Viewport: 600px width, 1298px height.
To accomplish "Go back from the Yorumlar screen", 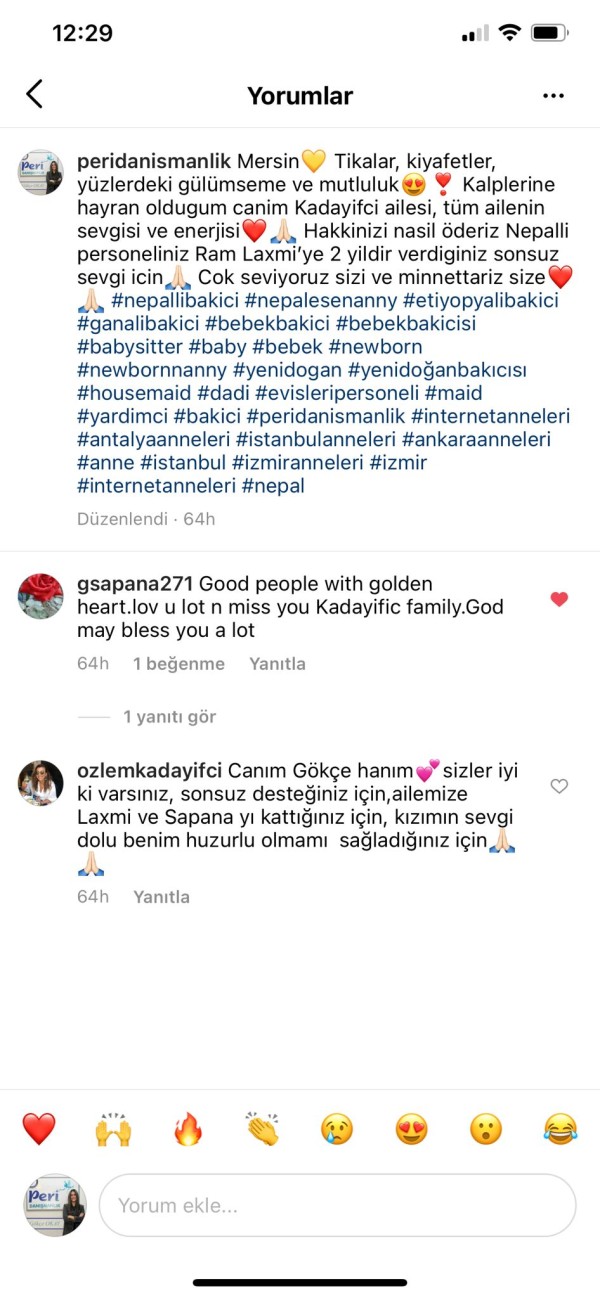I will (x=35, y=95).
